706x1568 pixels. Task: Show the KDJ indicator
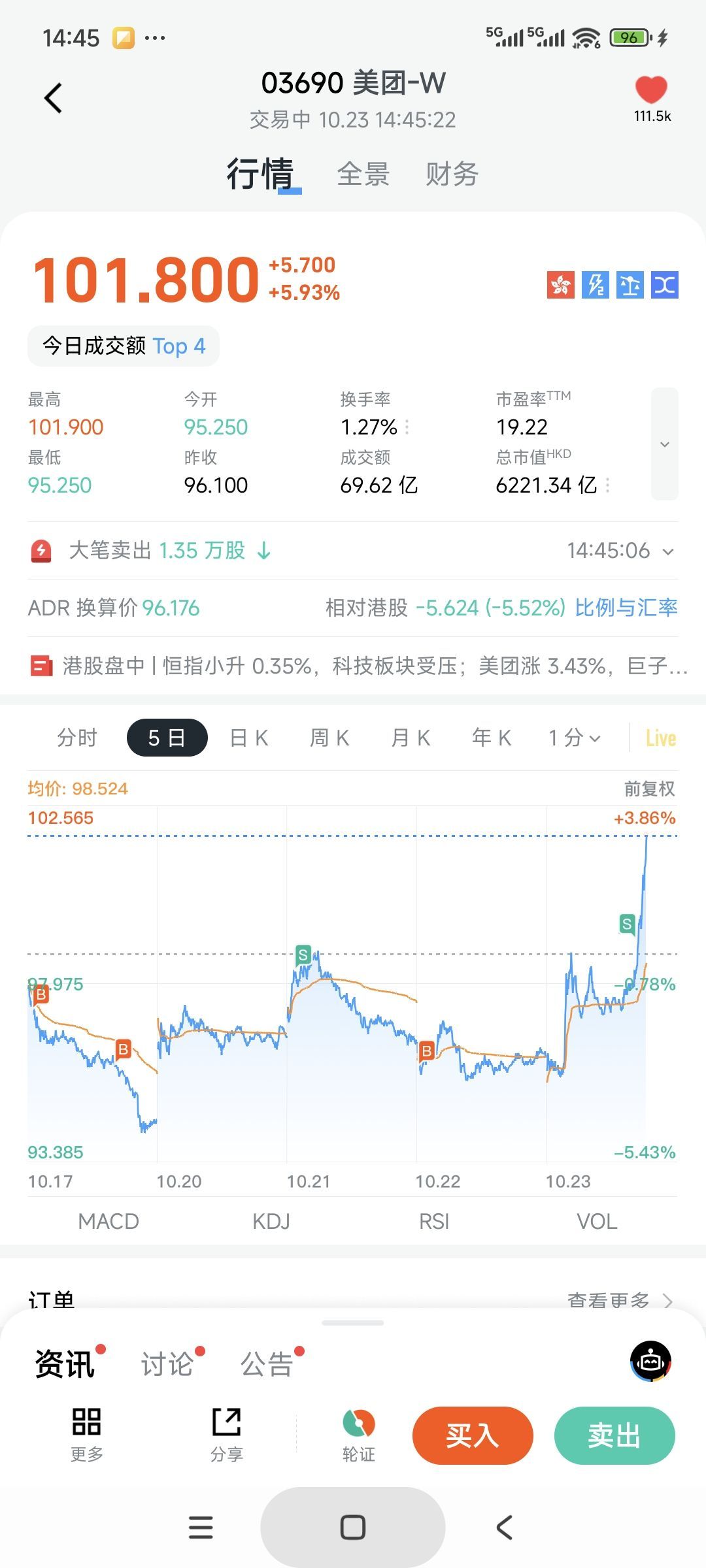click(x=271, y=1221)
